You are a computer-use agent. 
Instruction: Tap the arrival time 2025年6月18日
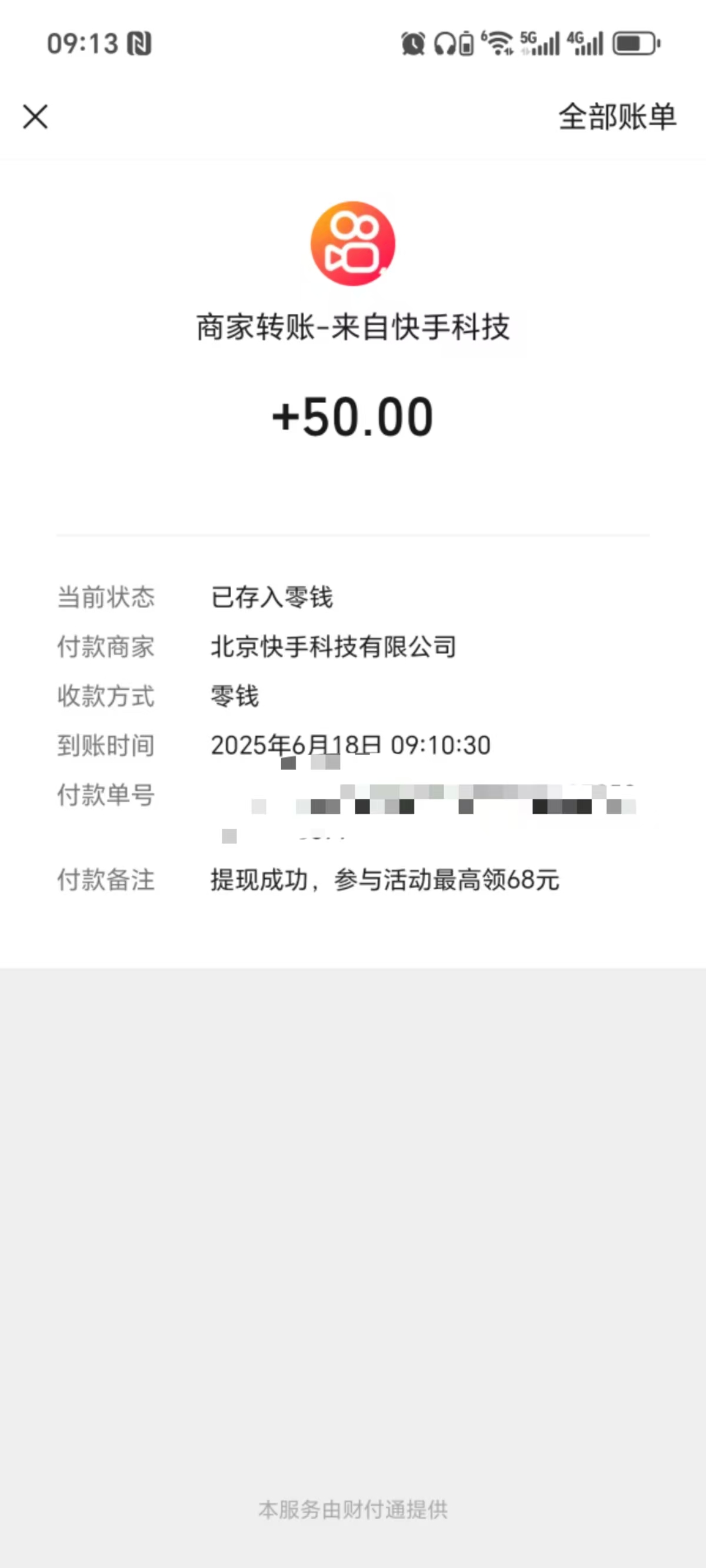point(350,745)
